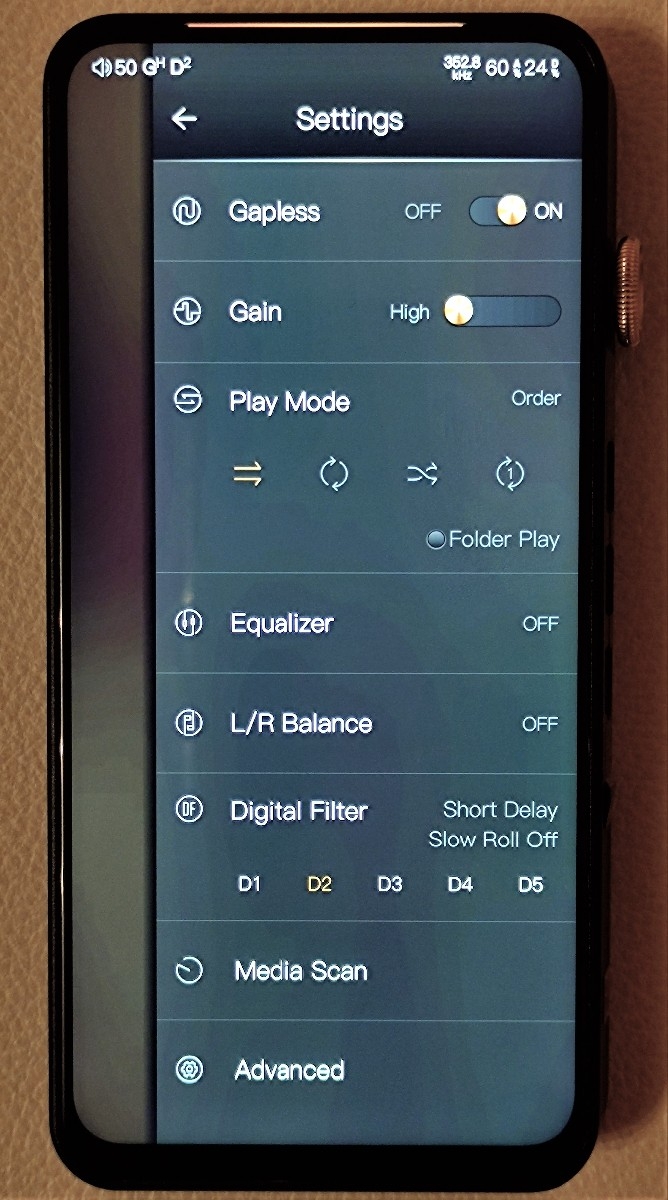Choose digital filter D3
The image size is (668, 1200).
click(389, 884)
